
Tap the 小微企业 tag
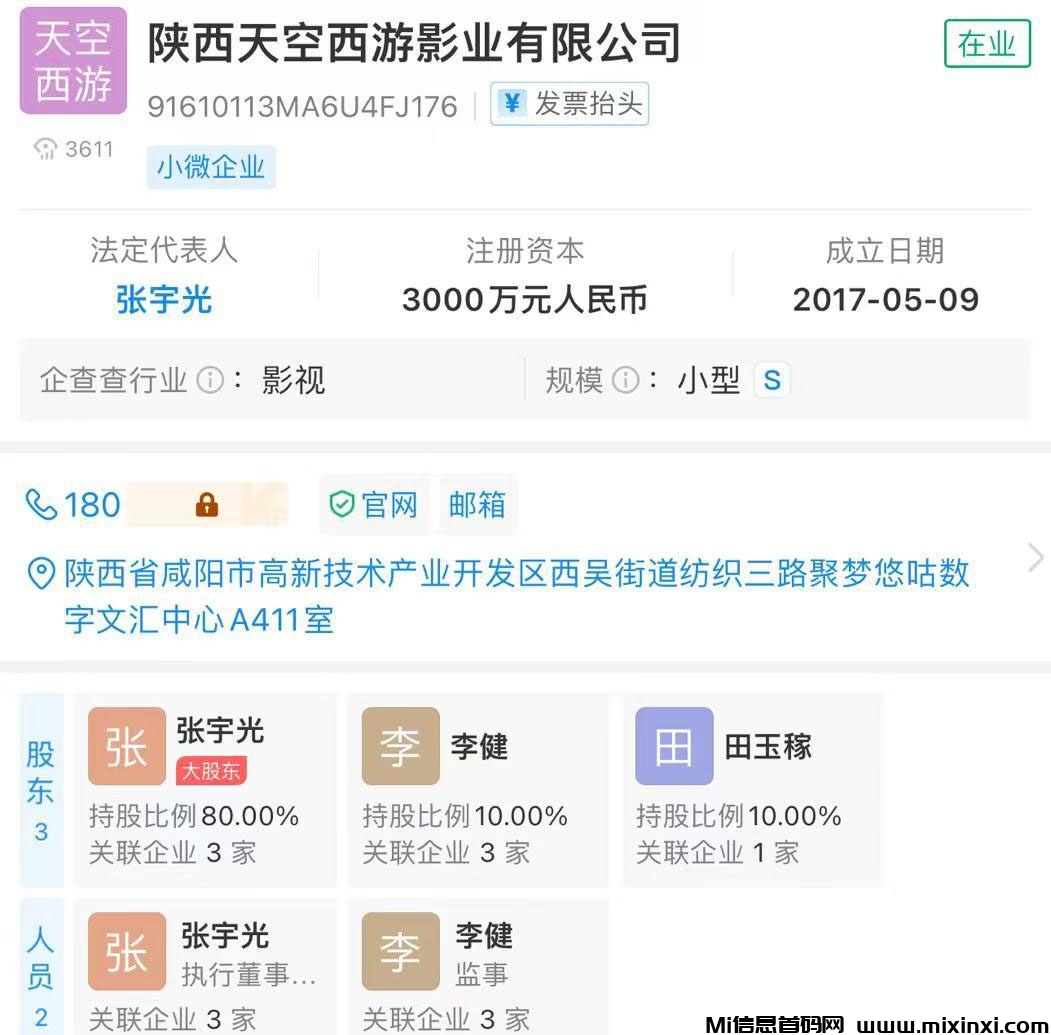pos(211,167)
